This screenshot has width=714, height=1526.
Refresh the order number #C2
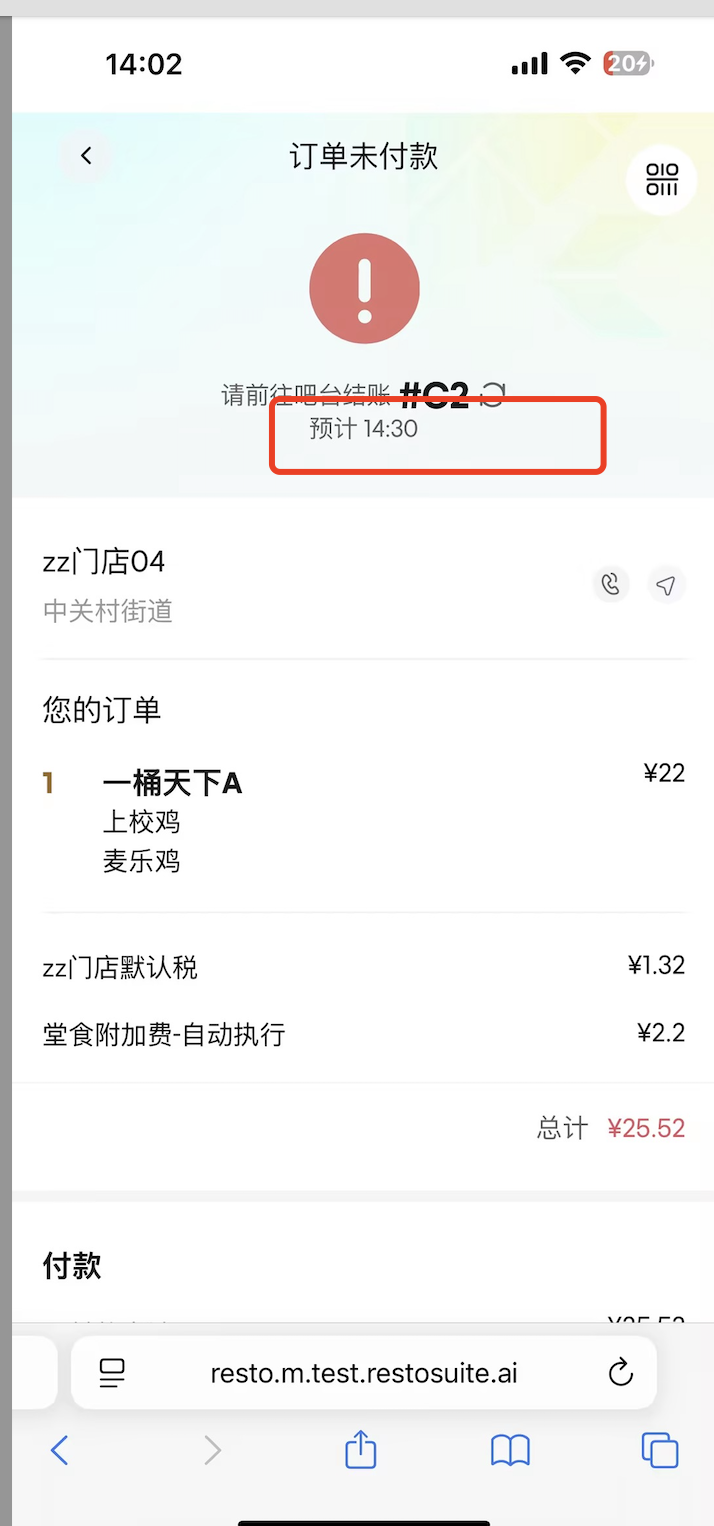click(492, 395)
